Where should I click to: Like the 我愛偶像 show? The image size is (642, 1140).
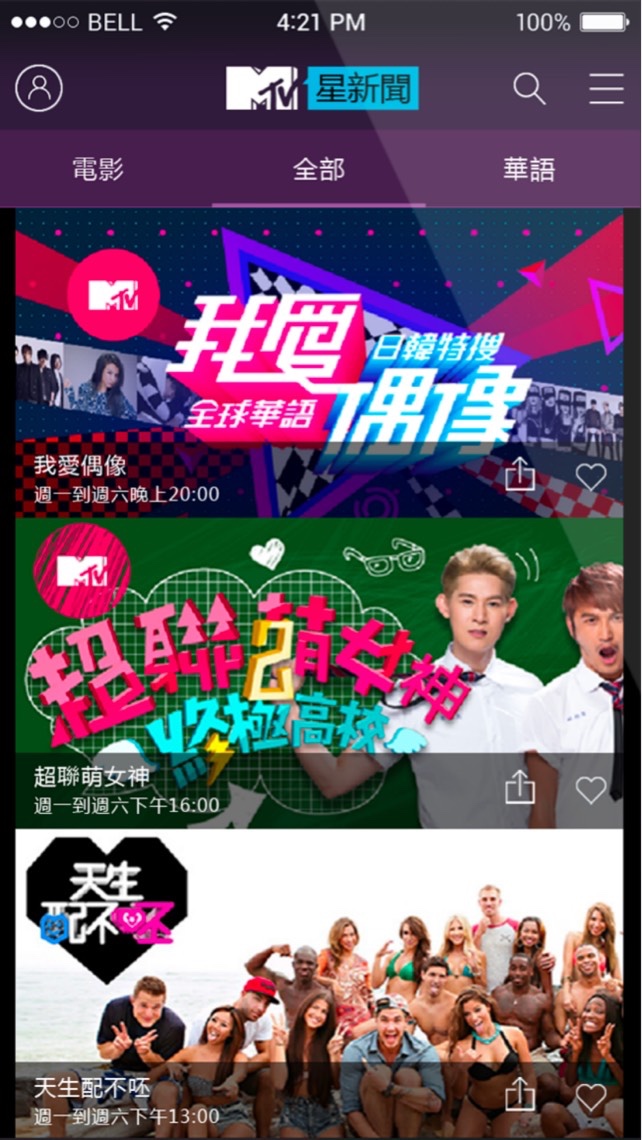point(591,477)
